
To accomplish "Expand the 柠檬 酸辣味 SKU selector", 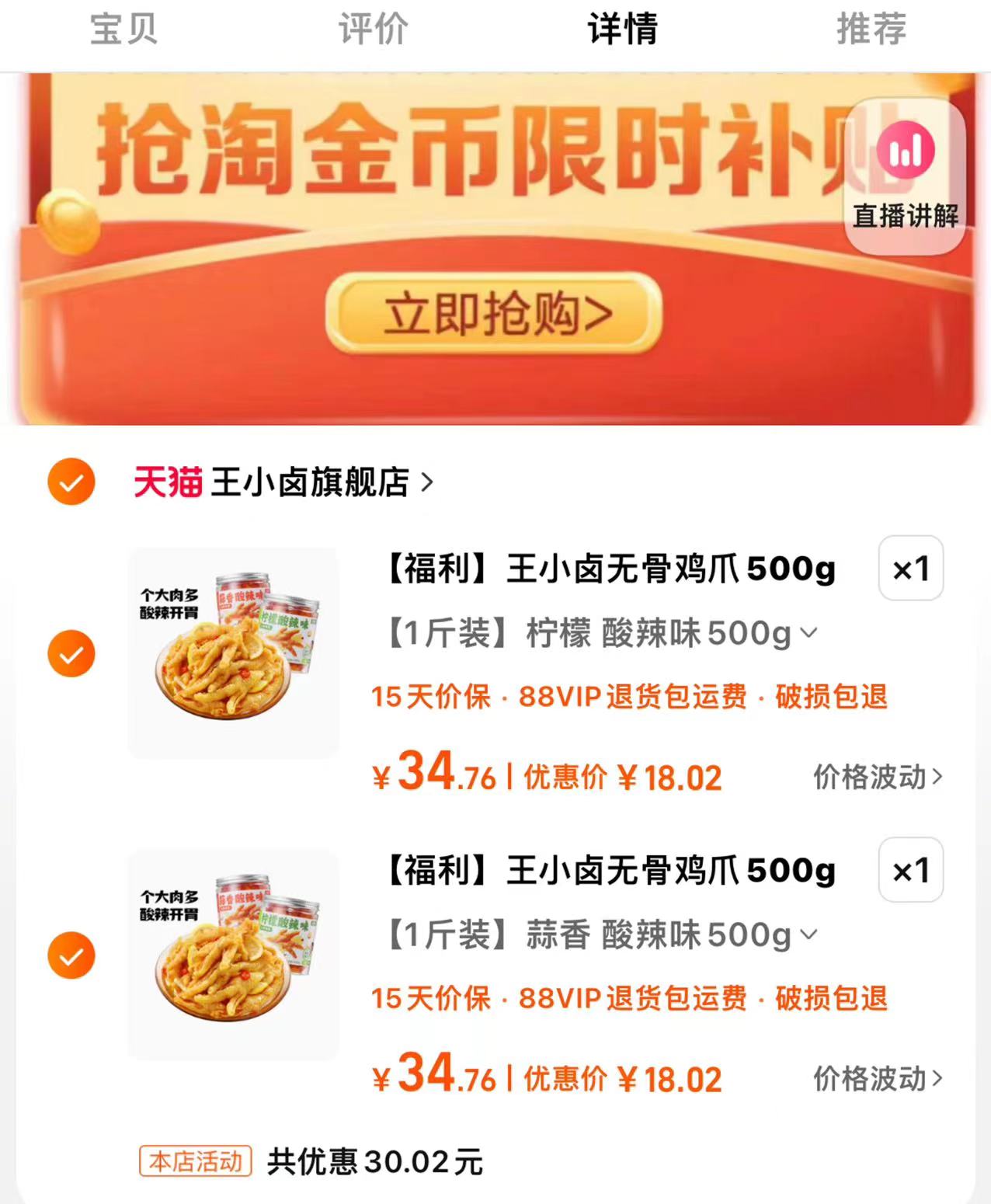I will pos(810,634).
